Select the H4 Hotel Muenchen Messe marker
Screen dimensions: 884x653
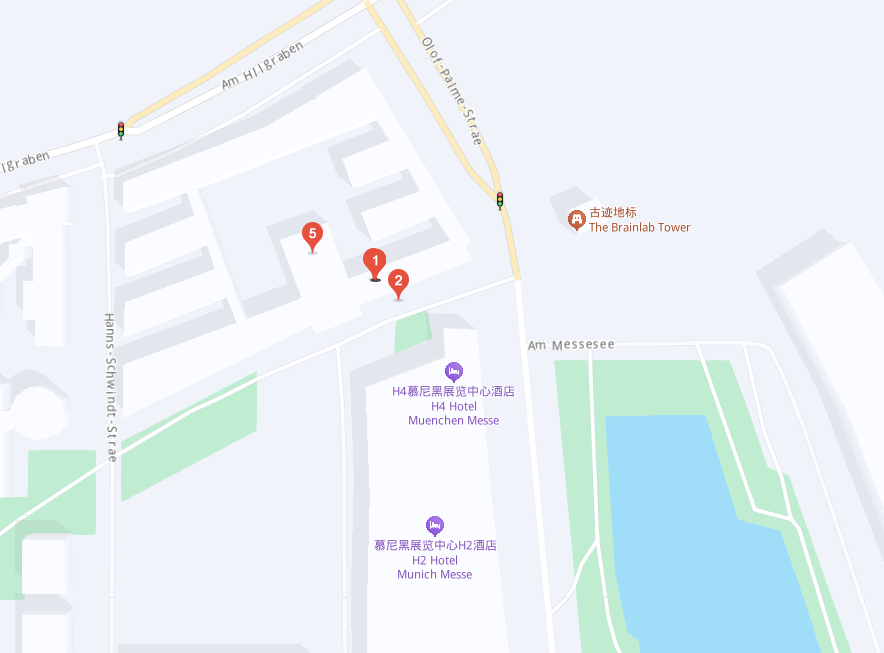[x=454, y=372]
